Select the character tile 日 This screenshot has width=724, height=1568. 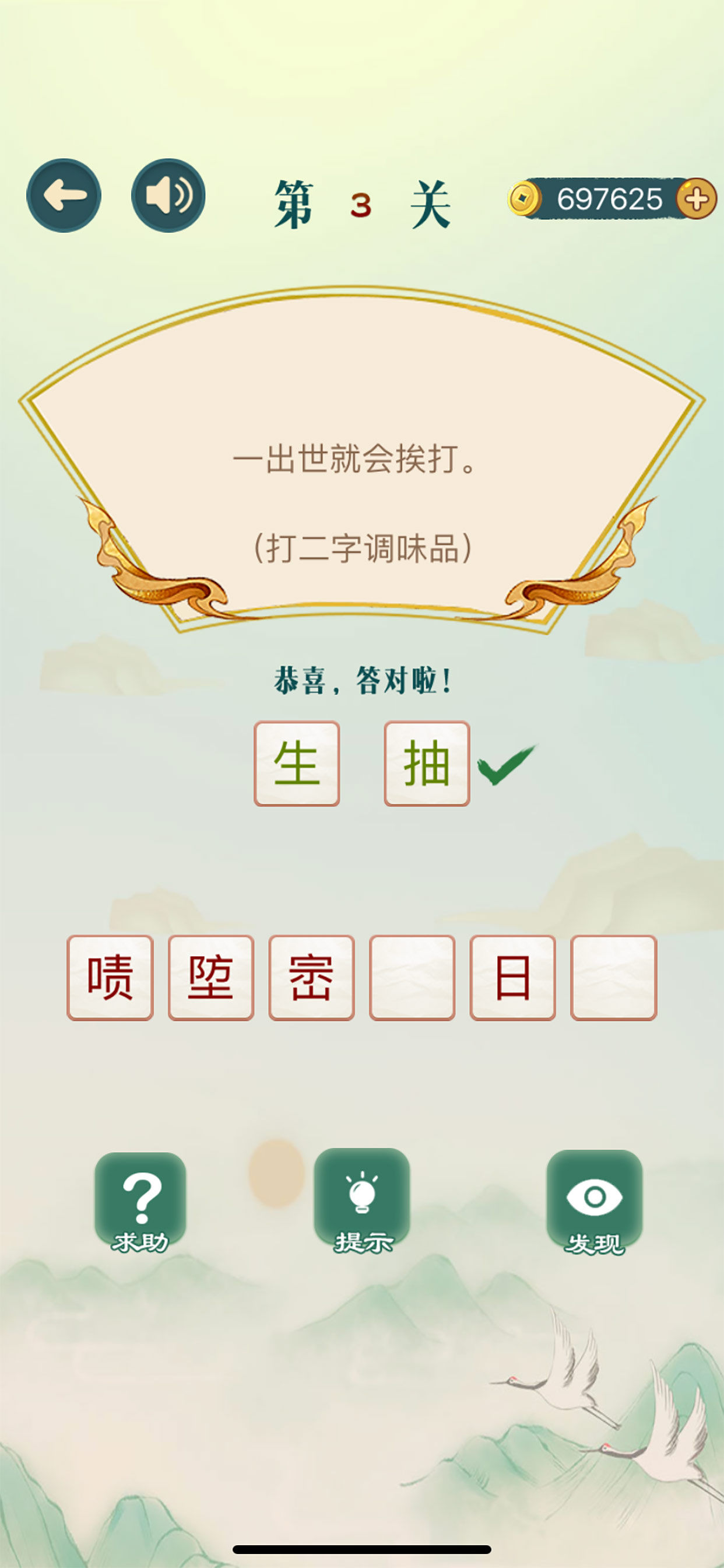[513, 978]
